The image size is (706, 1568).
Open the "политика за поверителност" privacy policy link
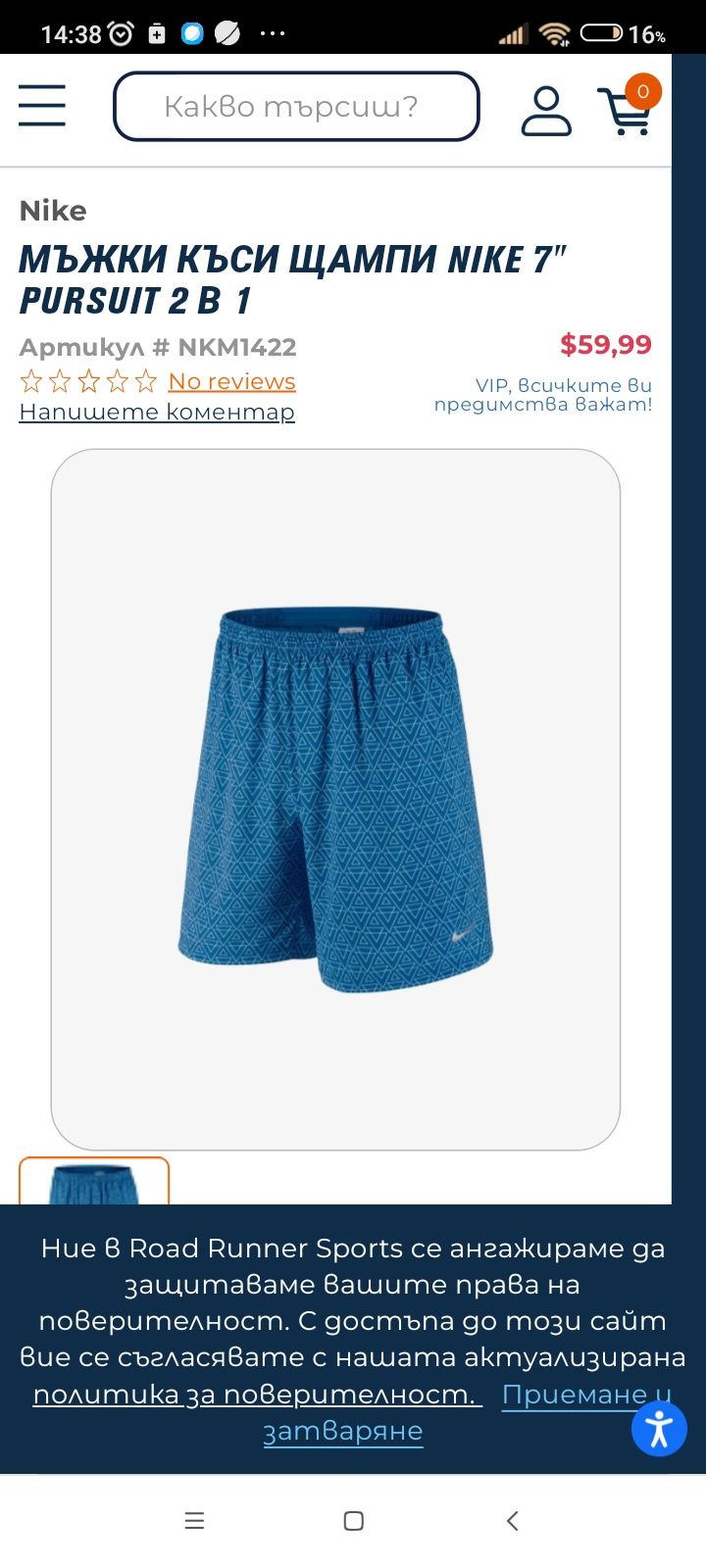coord(257,1394)
